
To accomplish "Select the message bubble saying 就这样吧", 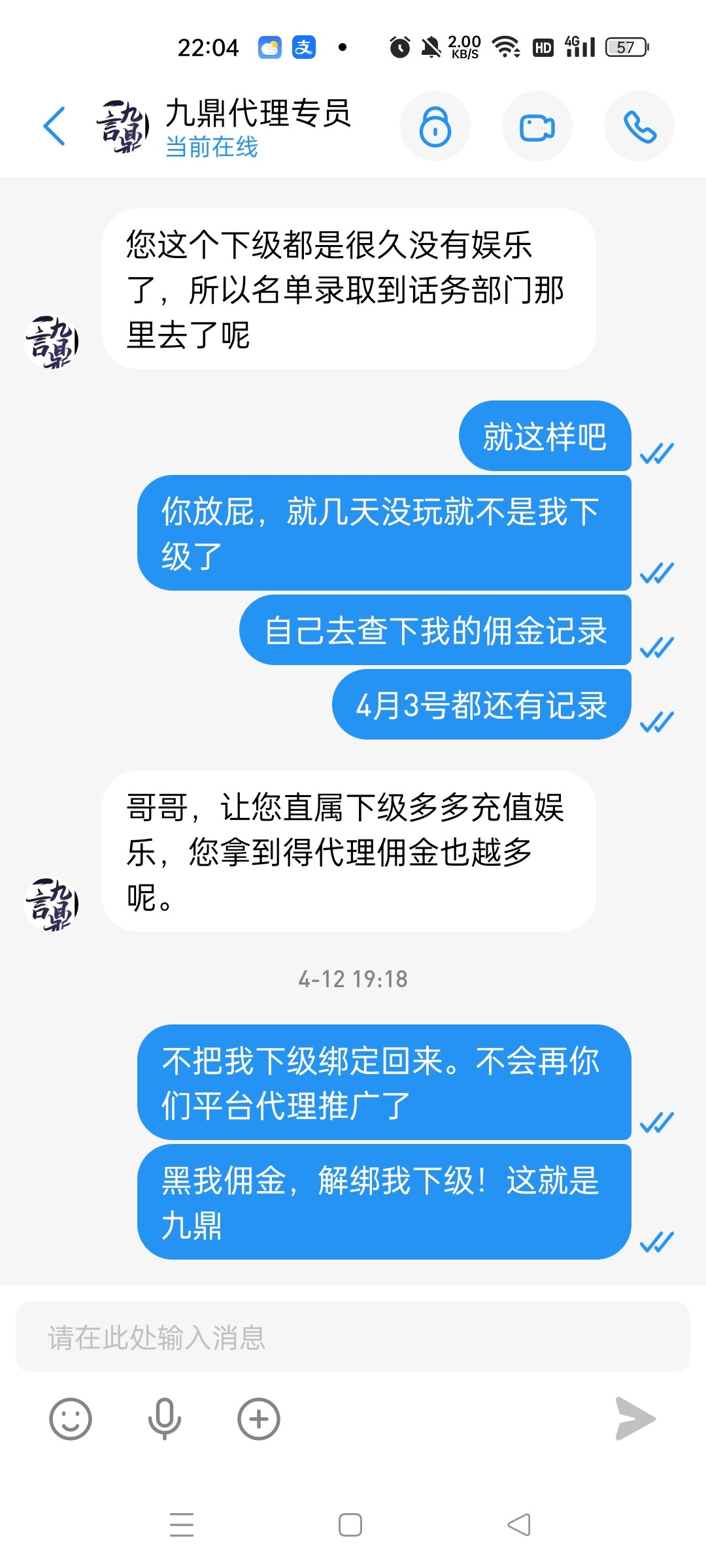I will (546, 437).
